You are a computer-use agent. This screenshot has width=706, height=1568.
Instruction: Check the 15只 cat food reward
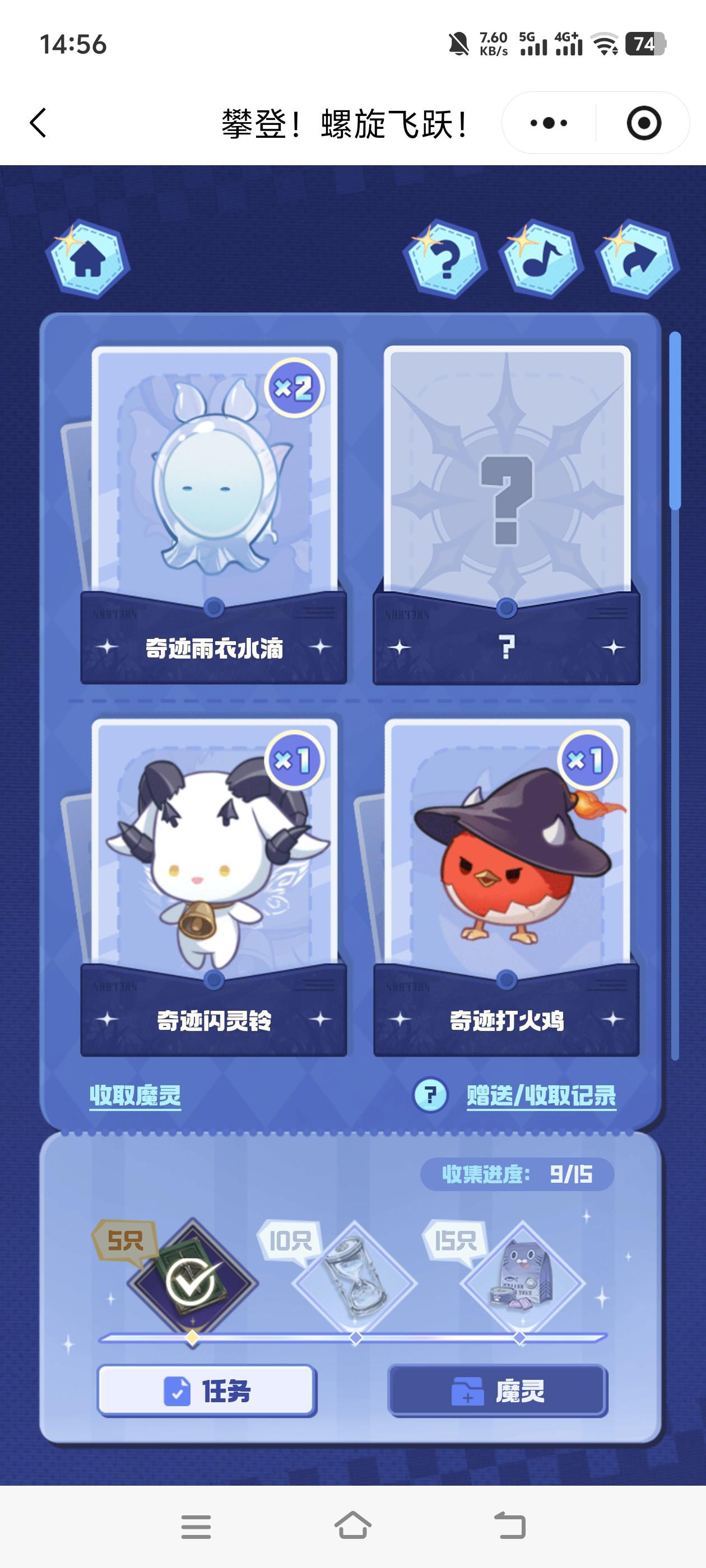521,1282
